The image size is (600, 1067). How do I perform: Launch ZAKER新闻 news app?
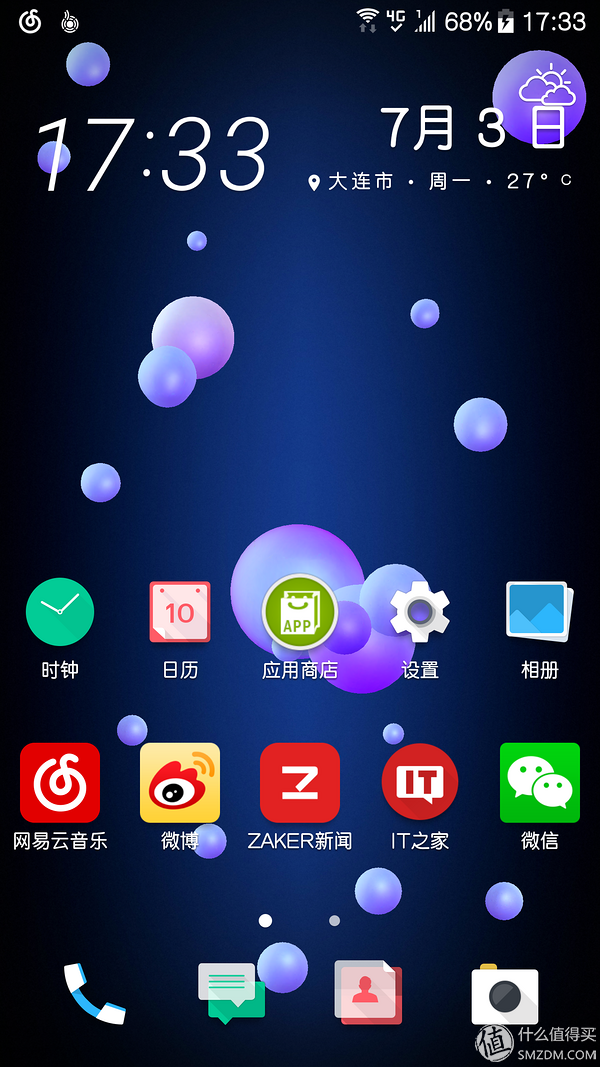point(299,783)
